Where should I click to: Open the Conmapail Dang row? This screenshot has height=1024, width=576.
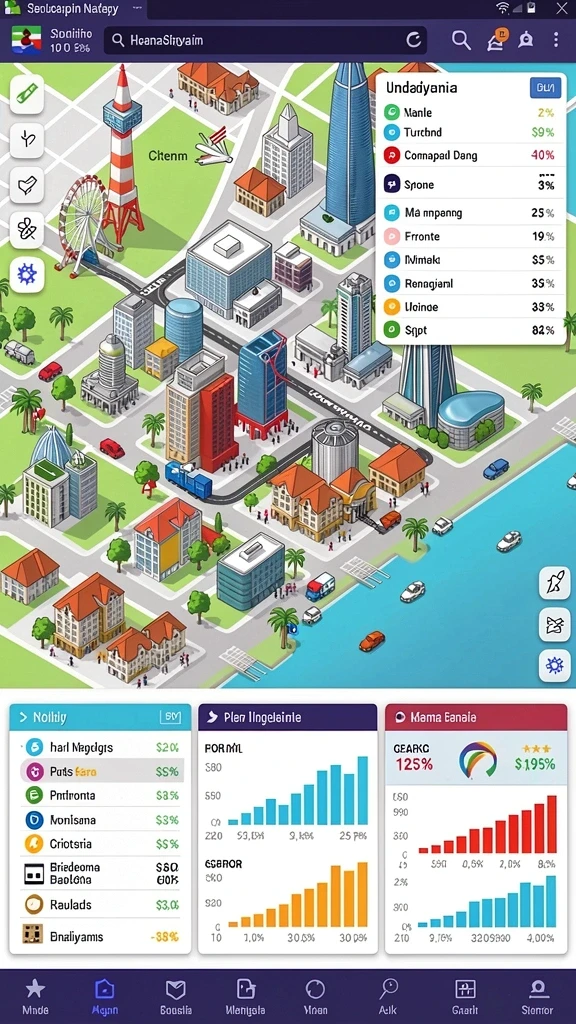[x=470, y=155]
